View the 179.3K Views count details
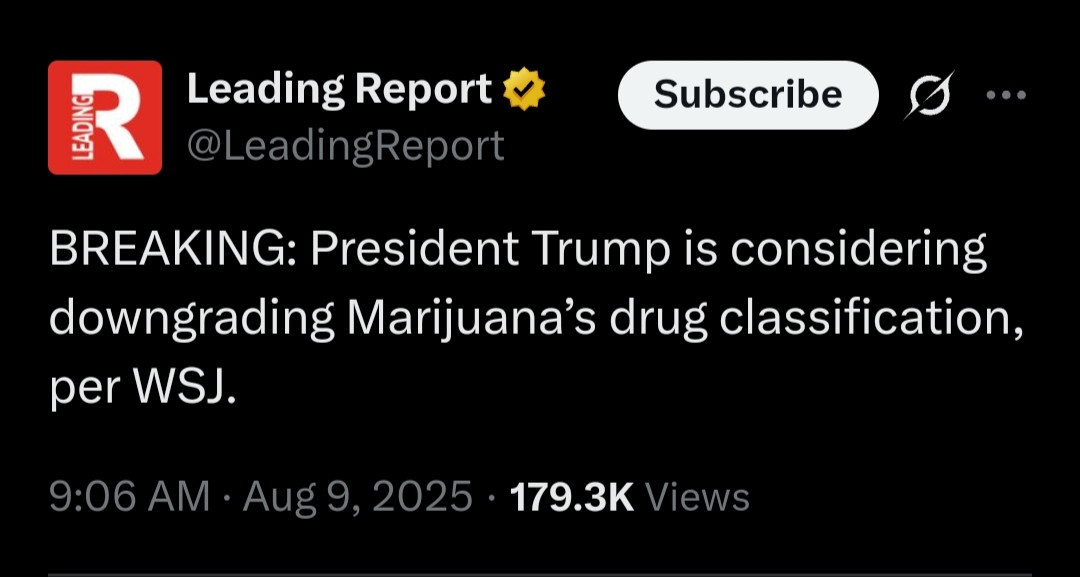1080x577 pixels. pyautogui.click(x=629, y=497)
